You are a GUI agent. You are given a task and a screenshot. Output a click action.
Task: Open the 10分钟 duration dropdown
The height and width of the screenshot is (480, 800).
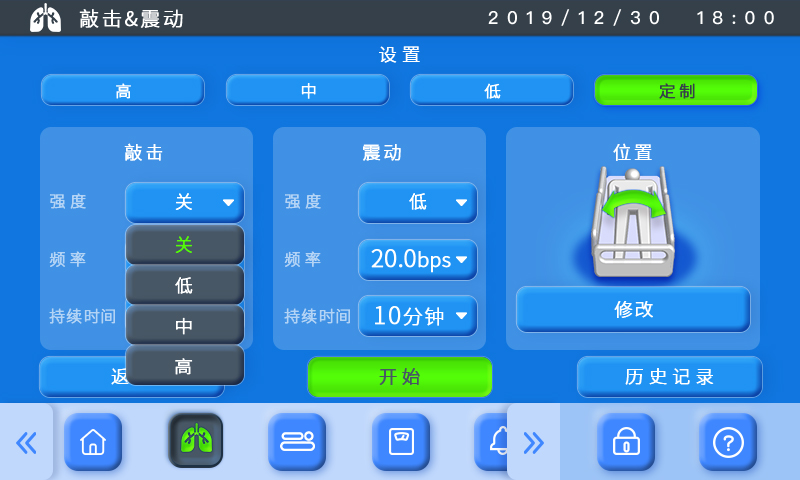(418, 316)
